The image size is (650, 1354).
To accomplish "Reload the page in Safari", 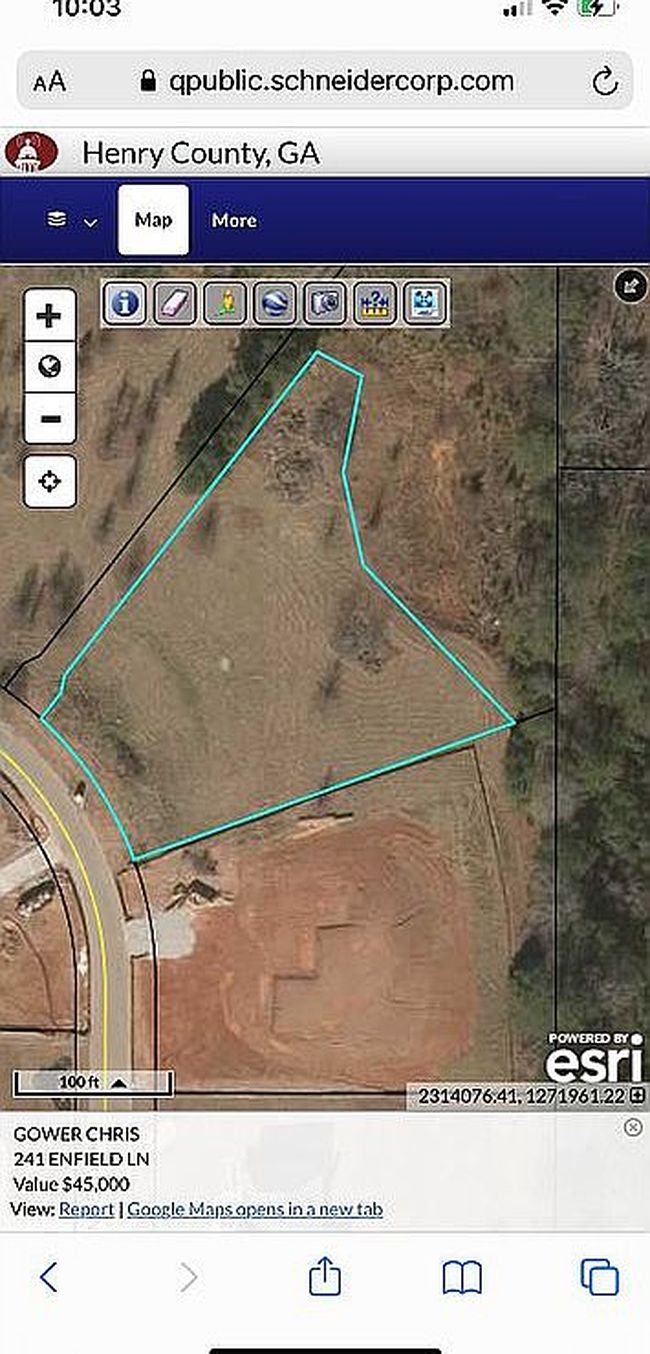I will (x=604, y=82).
